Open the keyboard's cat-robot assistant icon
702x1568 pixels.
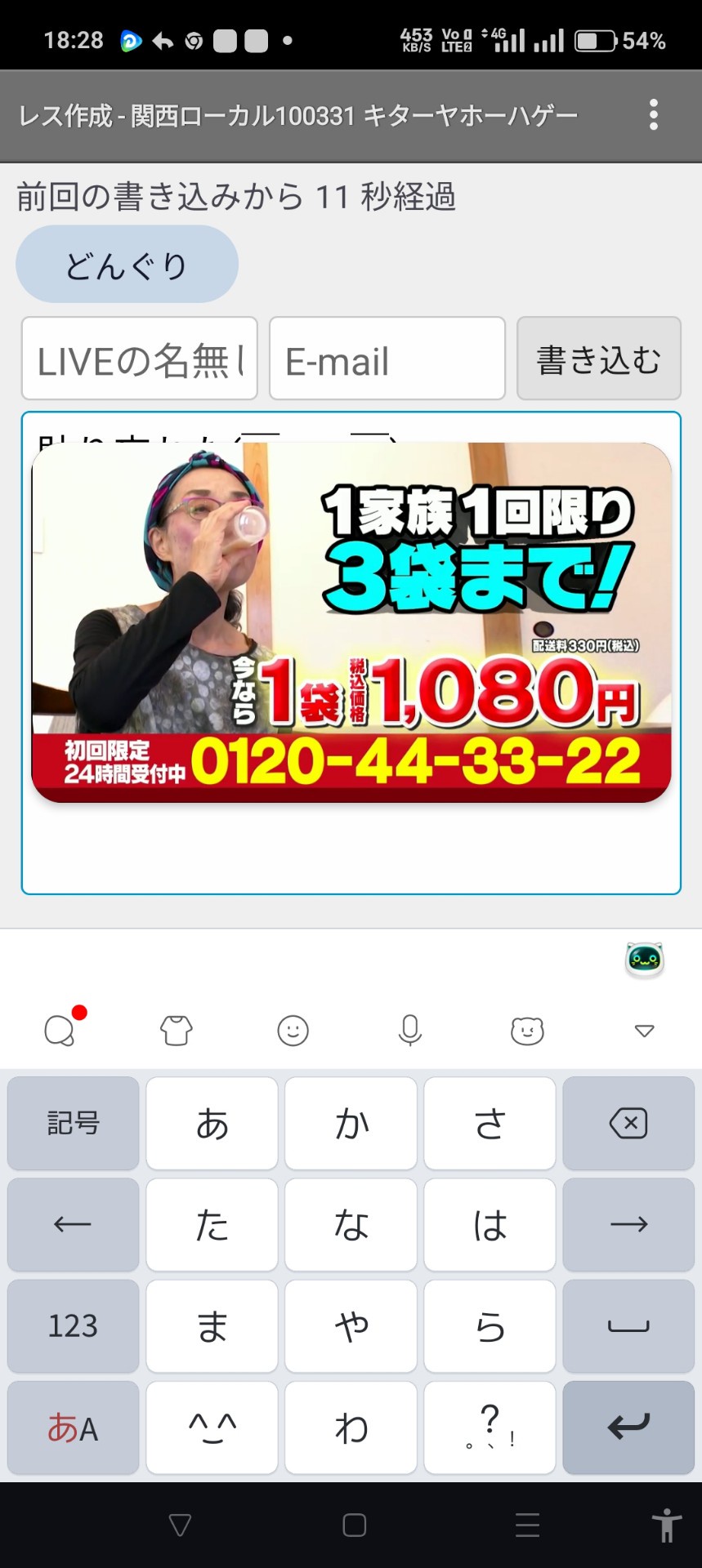[645, 960]
